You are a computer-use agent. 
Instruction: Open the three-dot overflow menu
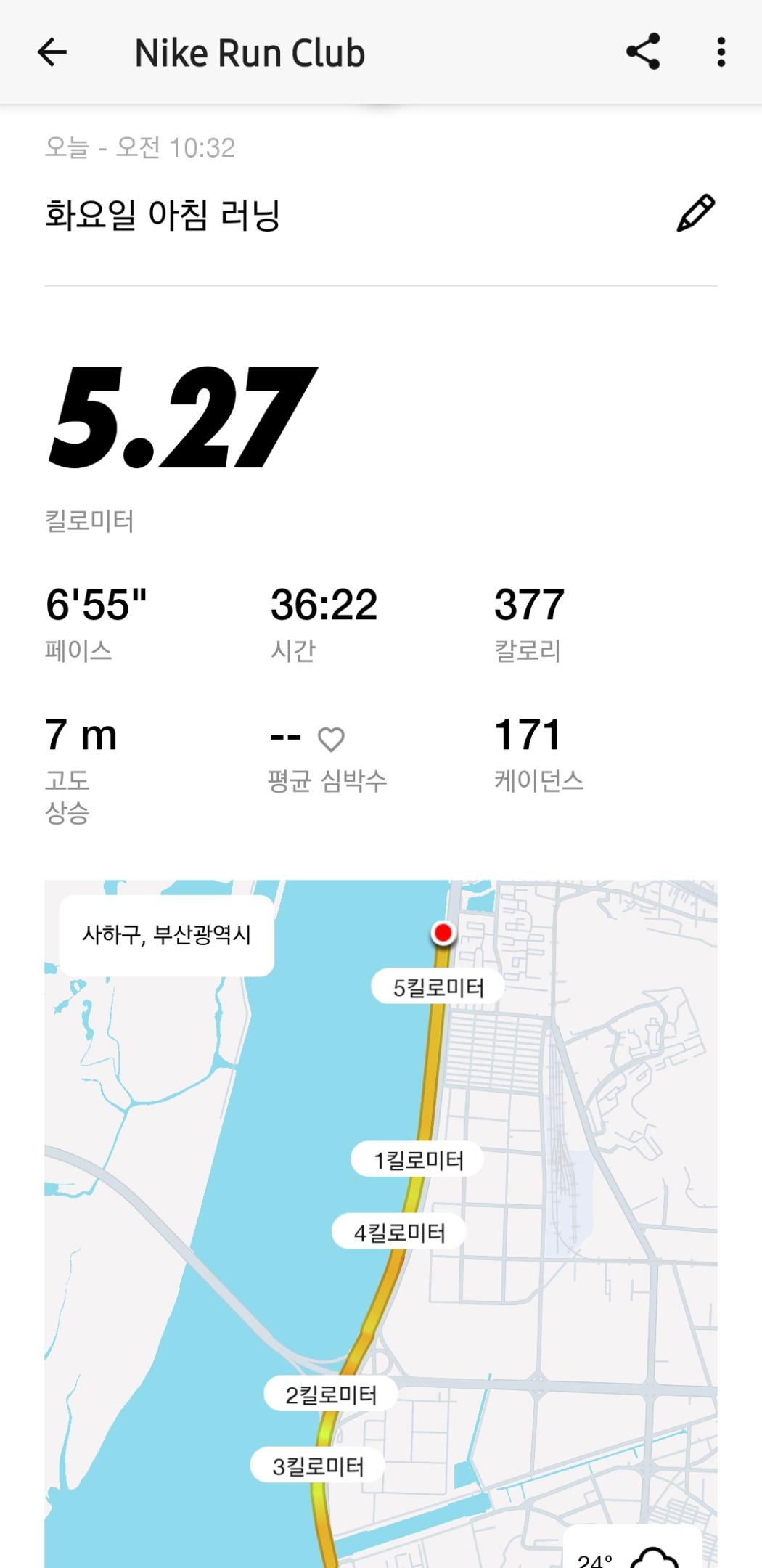pos(721,52)
